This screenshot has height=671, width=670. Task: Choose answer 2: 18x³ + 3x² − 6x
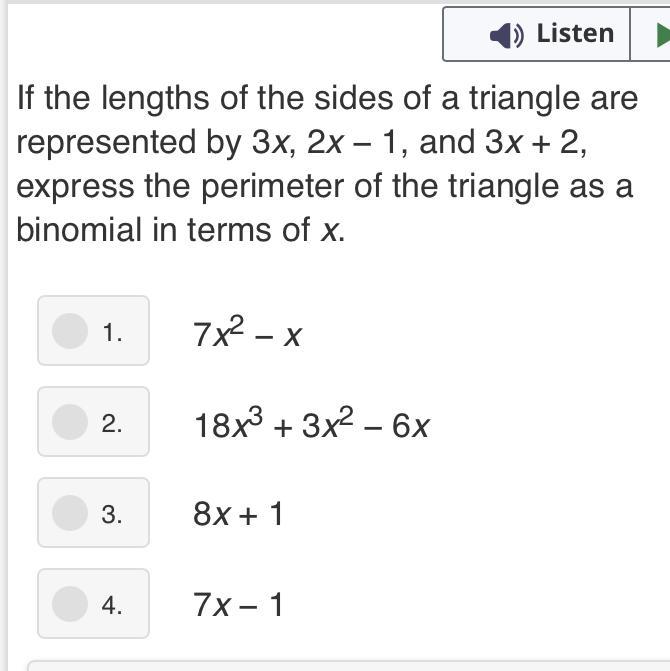pyautogui.click(x=70, y=422)
